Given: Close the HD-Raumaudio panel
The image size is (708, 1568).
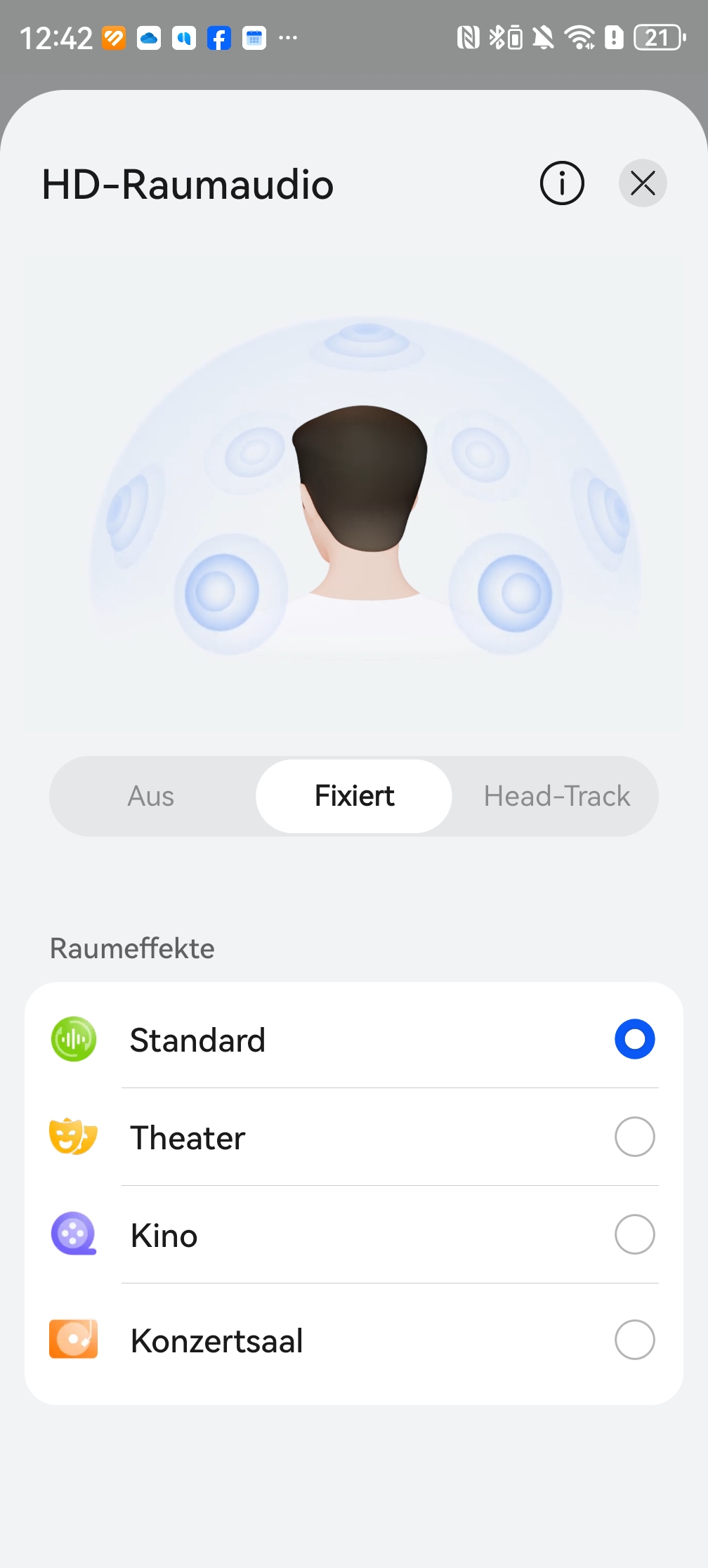Looking at the screenshot, I should [x=643, y=183].
